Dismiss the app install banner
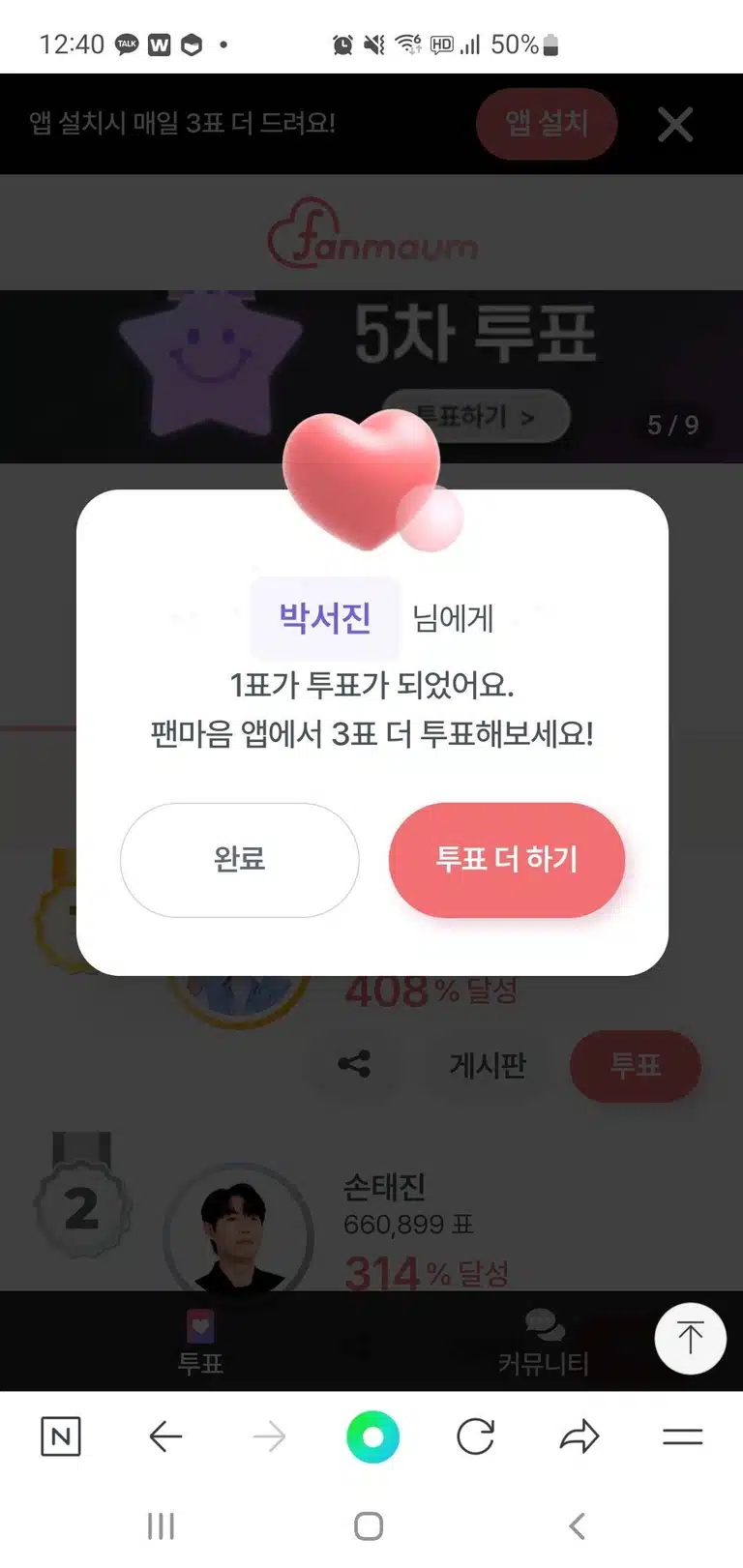The height and width of the screenshot is (1568, 743). point(675,124)
